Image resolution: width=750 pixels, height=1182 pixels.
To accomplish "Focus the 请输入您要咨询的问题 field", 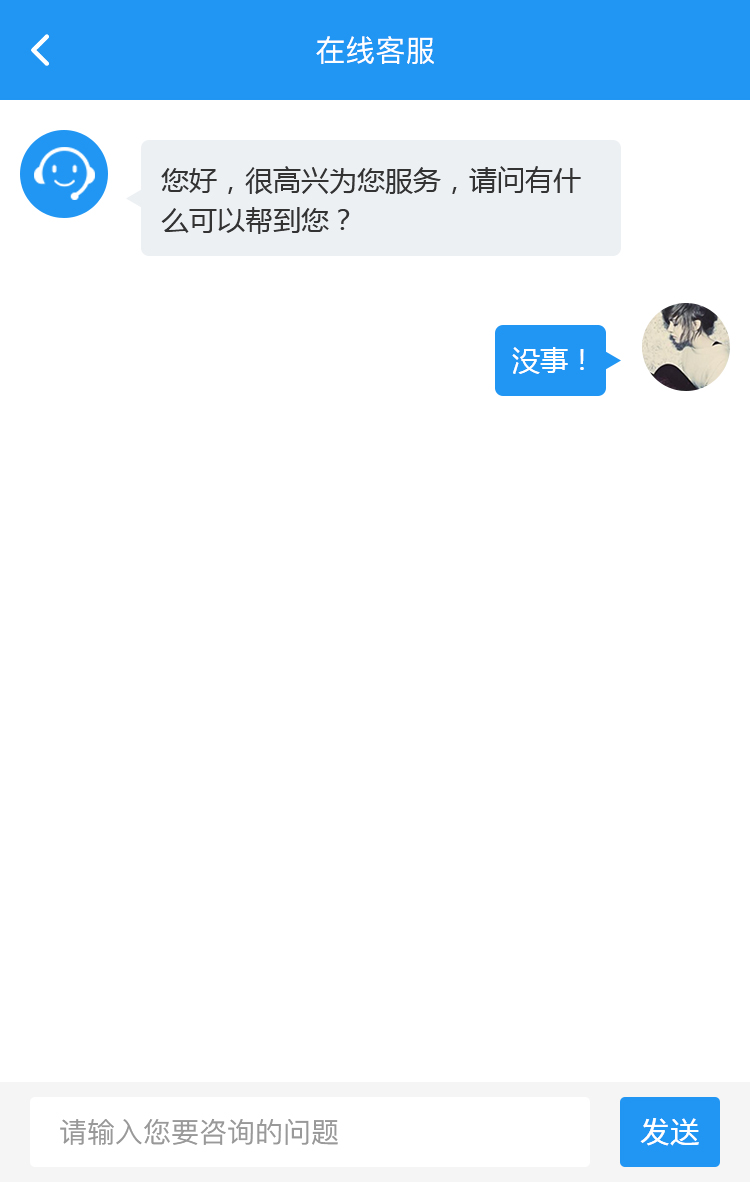I will click(310, 1132).
